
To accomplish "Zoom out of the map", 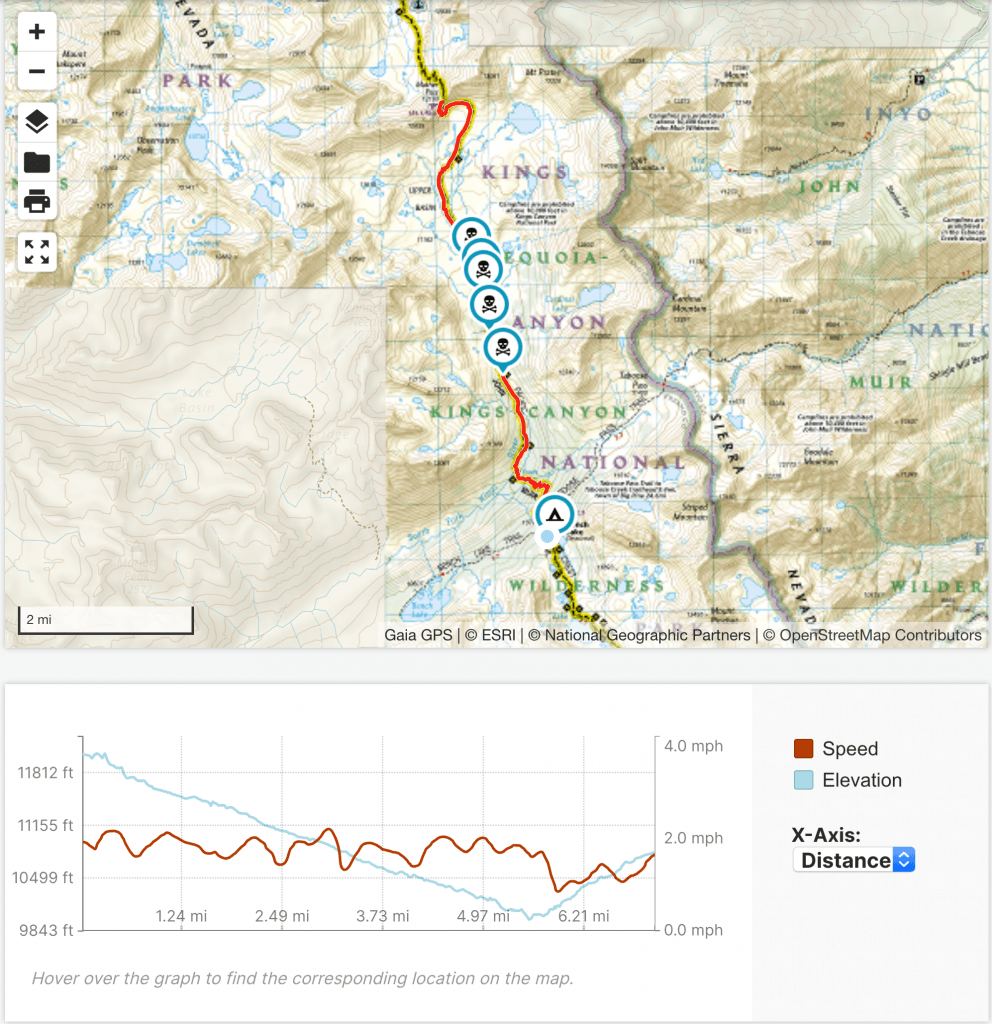I will coord(37,71).
